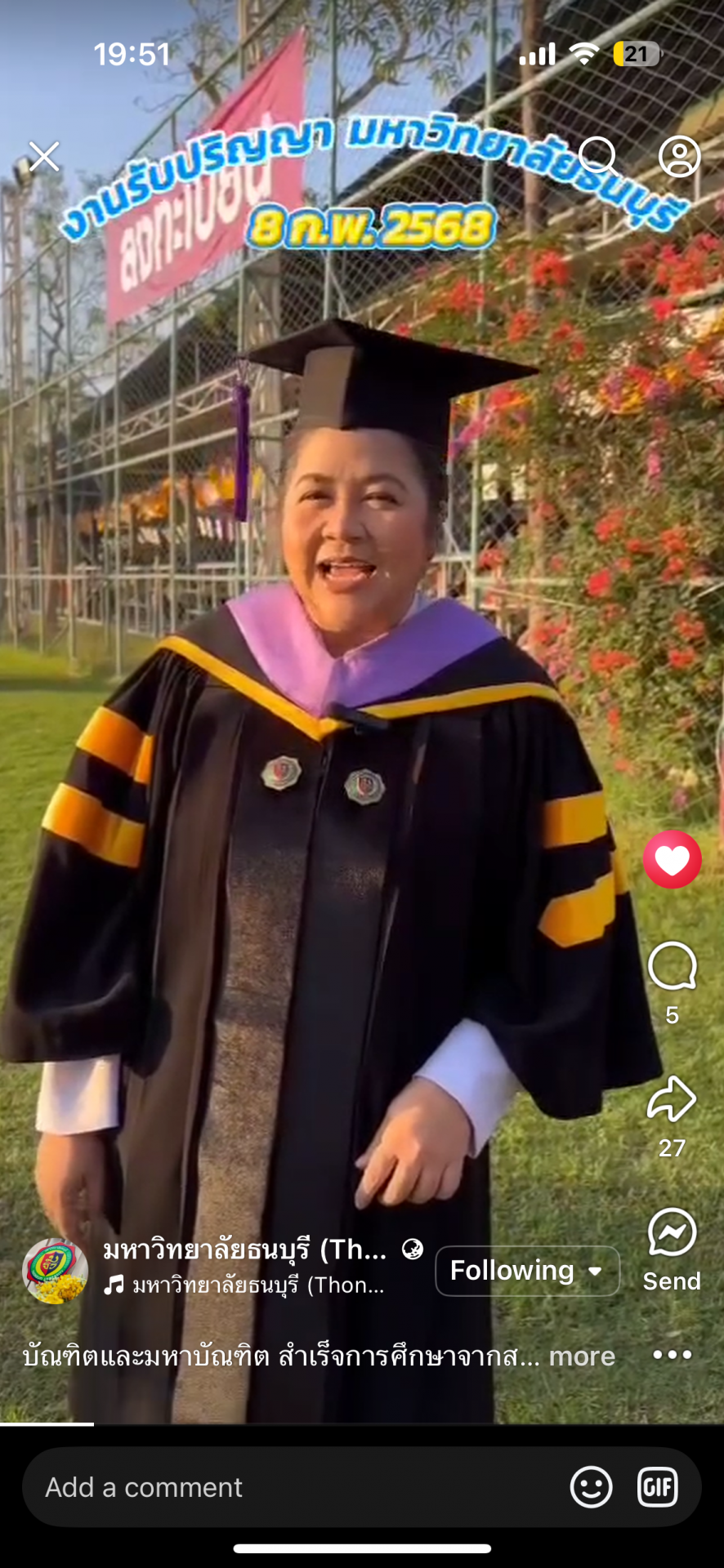Focus the Add a comment field

[x=286, y=1487]
